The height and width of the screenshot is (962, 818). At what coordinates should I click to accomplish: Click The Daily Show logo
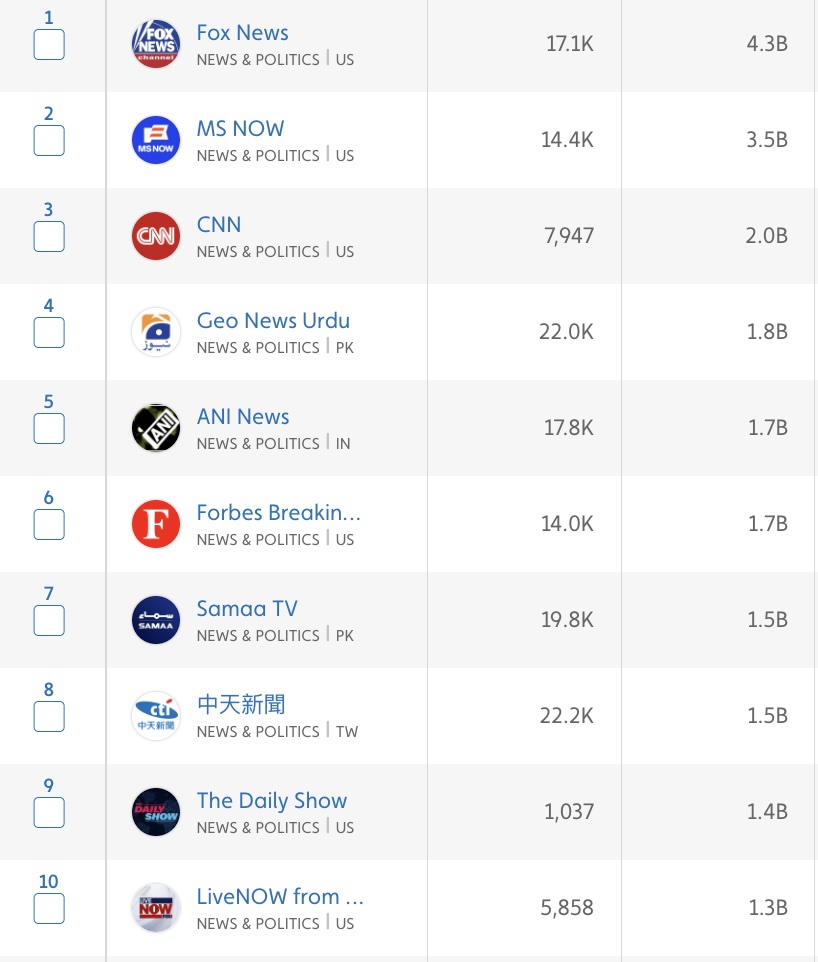tap(156, 812)
